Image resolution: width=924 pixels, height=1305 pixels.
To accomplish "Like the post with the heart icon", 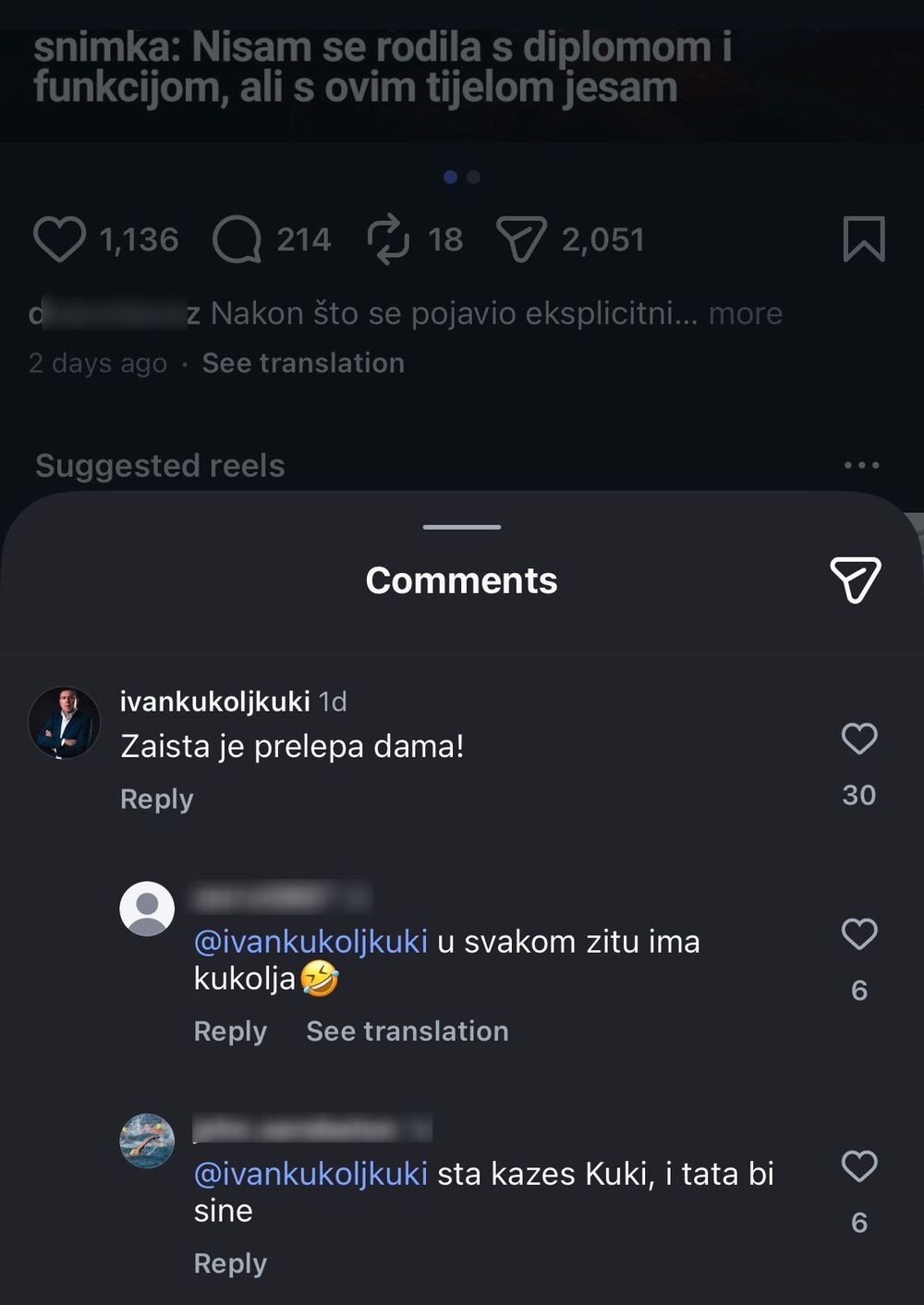I will click(62, 238).
